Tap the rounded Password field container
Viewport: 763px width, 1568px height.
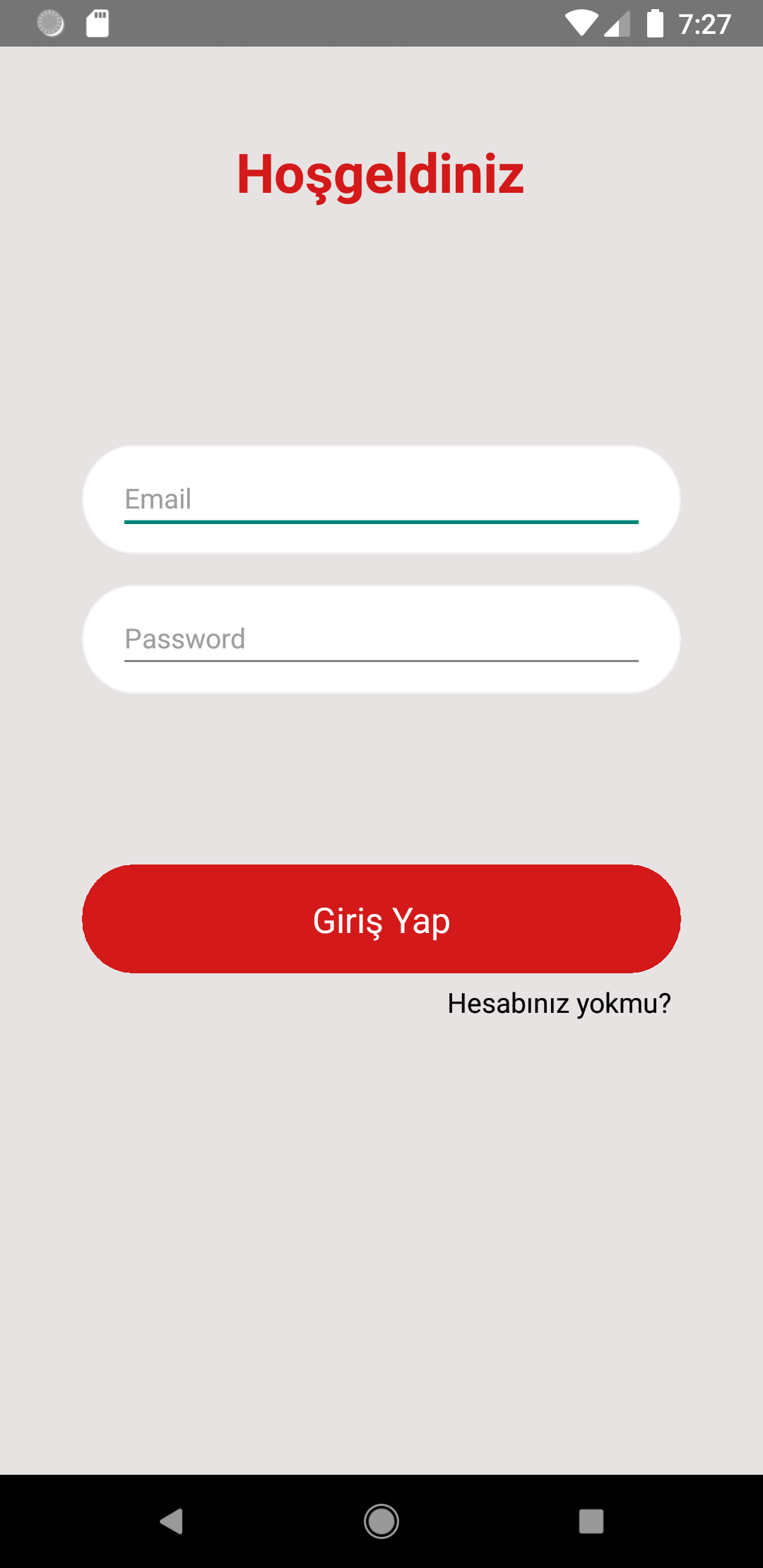[381, 639]
